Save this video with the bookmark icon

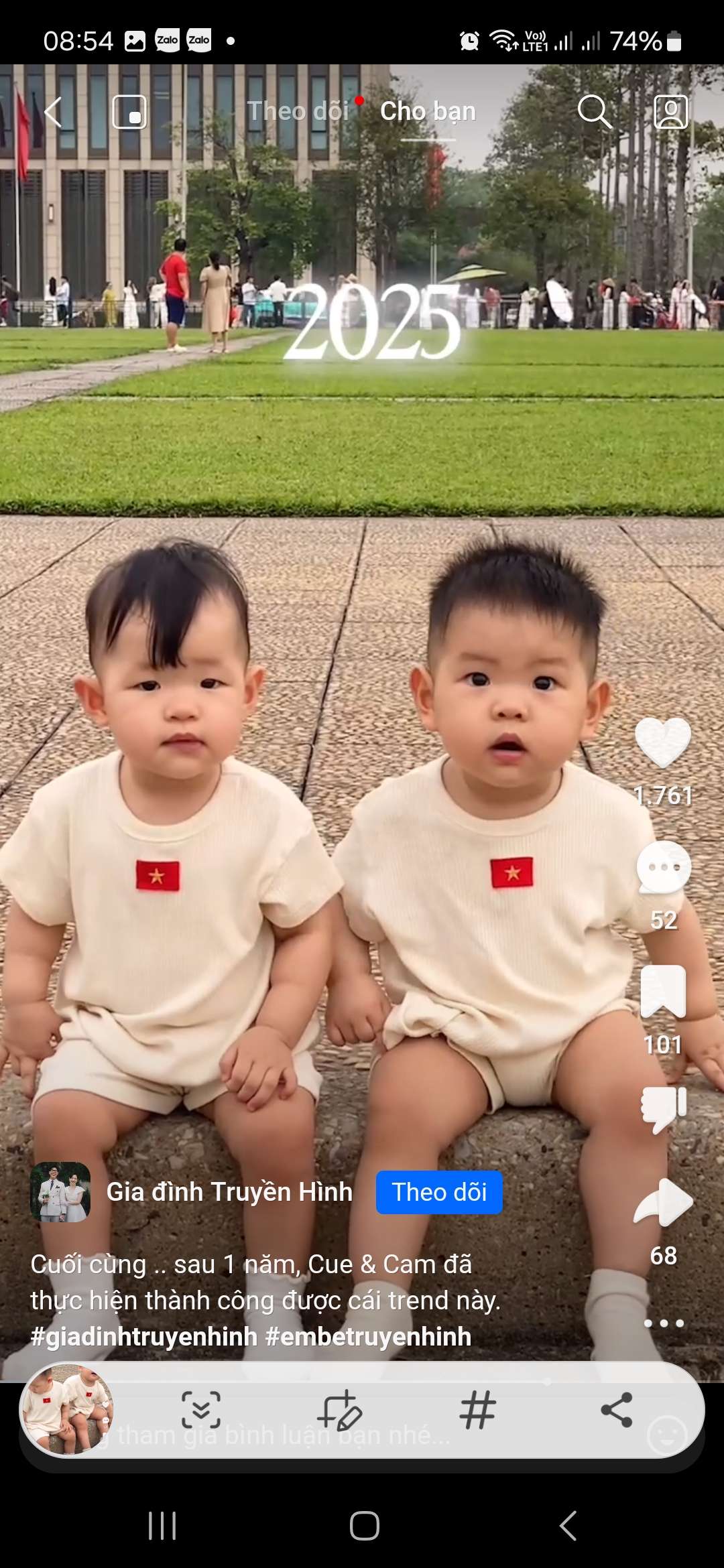[663, 992]
